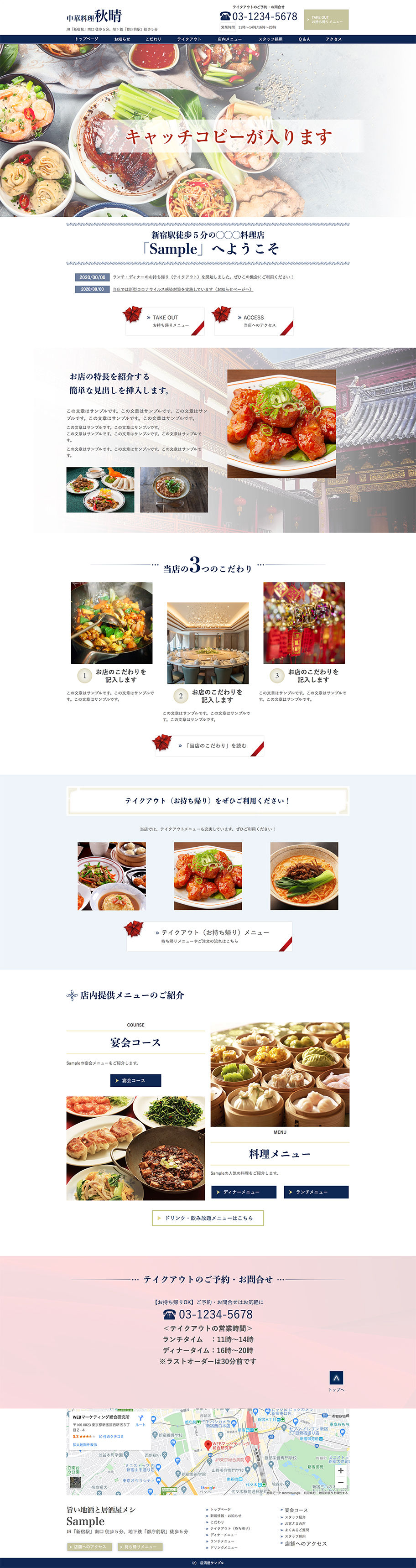Open 店内メニュー in the navigation bar

tap(229, 39)
